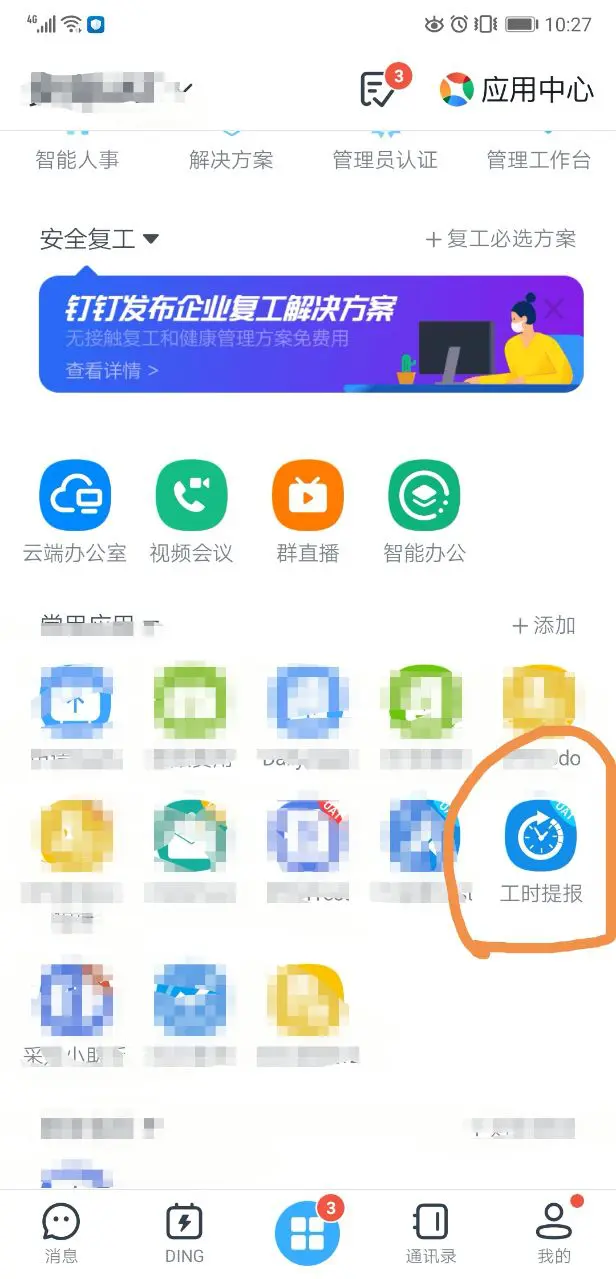Open 管理员认证 shortcut

tap(385, 159)
